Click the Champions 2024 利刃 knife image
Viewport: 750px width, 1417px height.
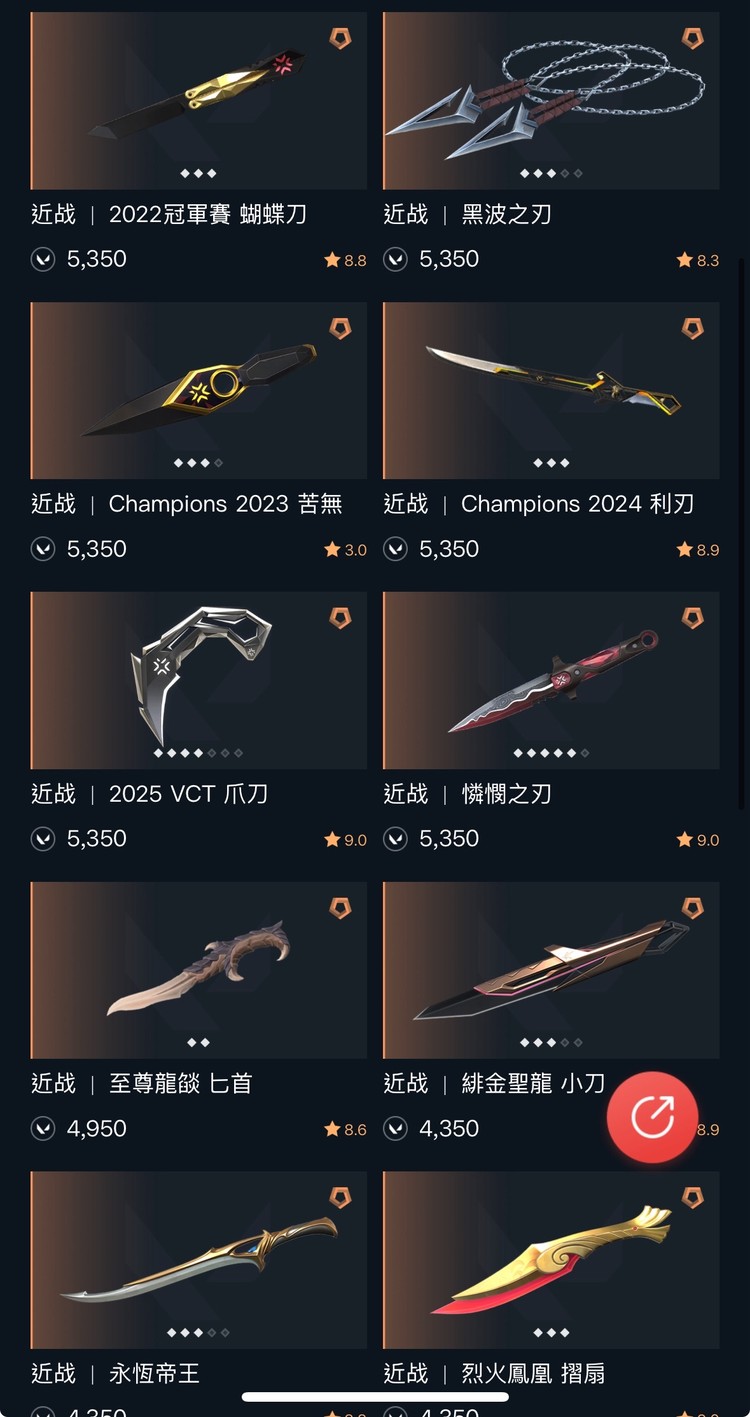click(x=550, y=390)
